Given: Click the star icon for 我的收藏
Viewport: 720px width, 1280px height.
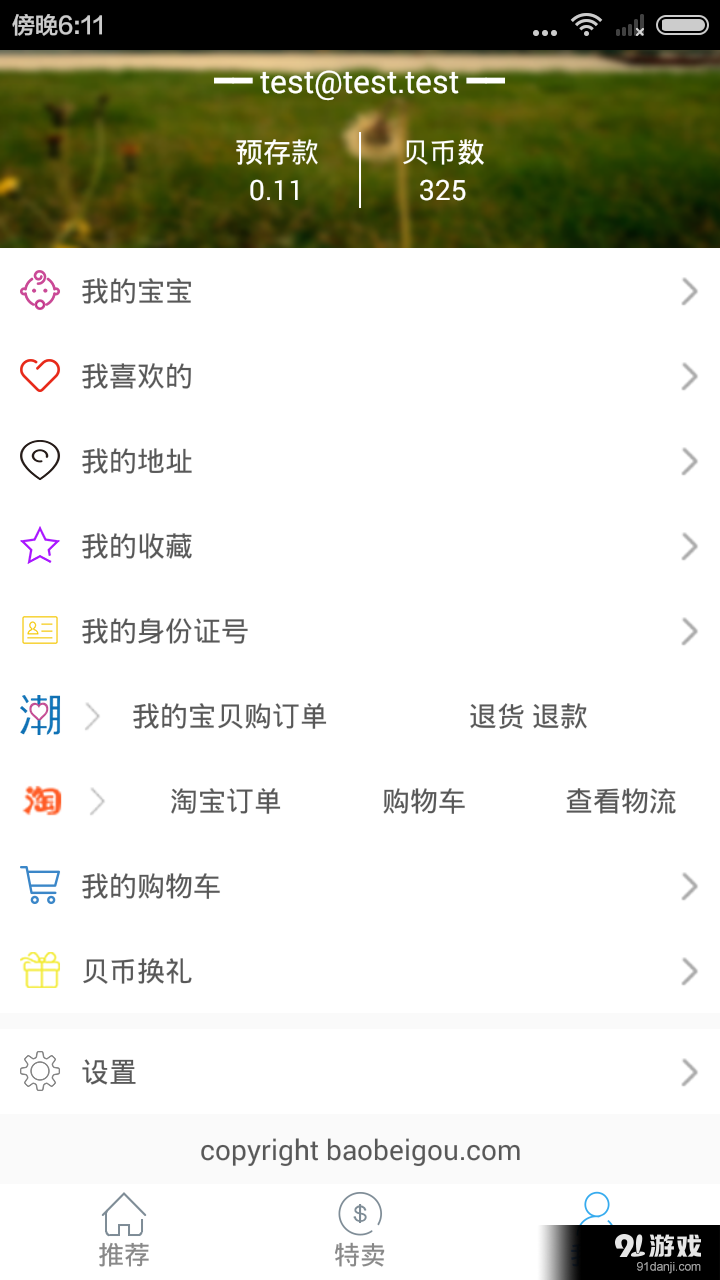Looking at the screenshot, I should click(39, 546).
